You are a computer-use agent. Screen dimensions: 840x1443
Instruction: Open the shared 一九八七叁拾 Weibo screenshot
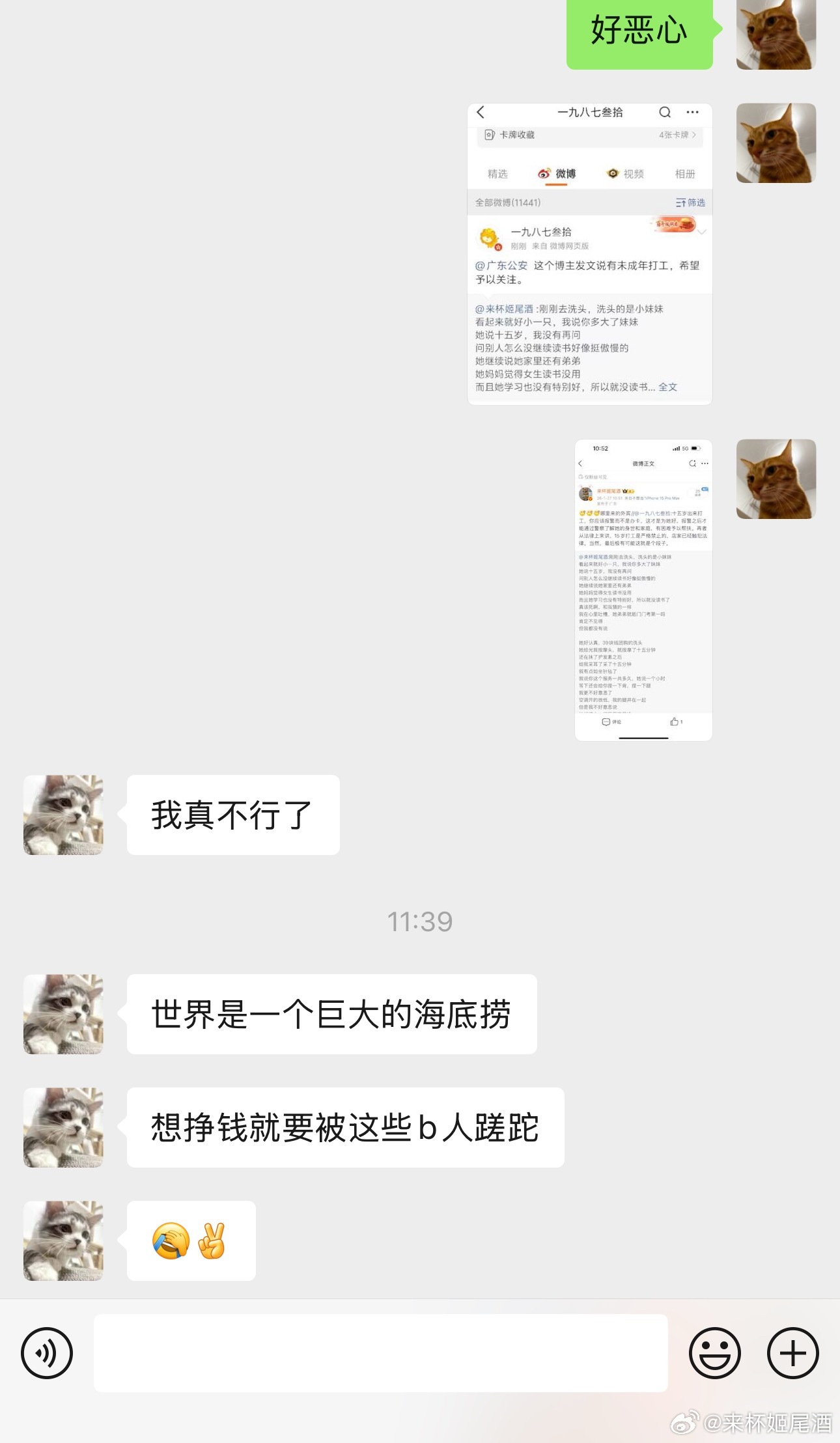tap(589, 254)
